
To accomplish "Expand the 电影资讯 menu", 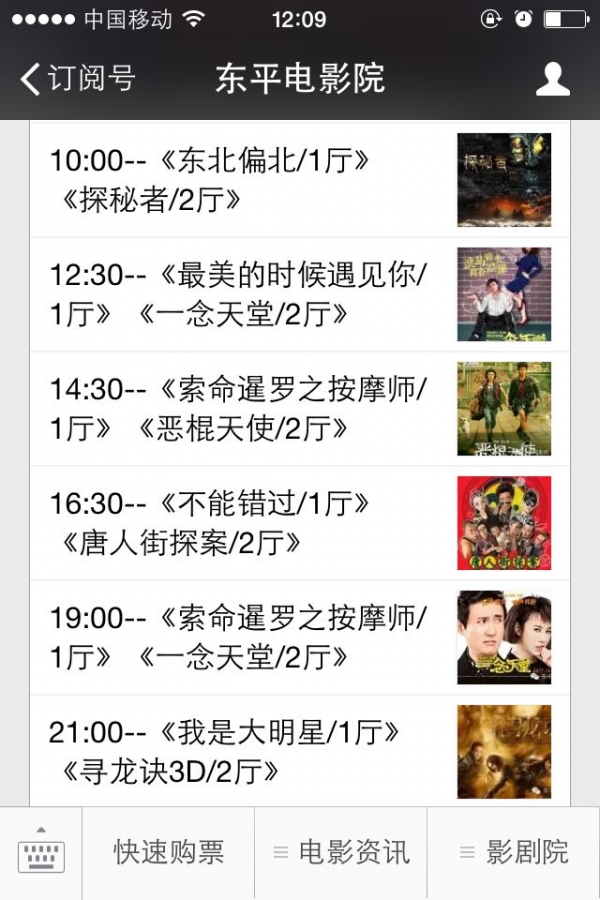I will [x=341, y=853].
